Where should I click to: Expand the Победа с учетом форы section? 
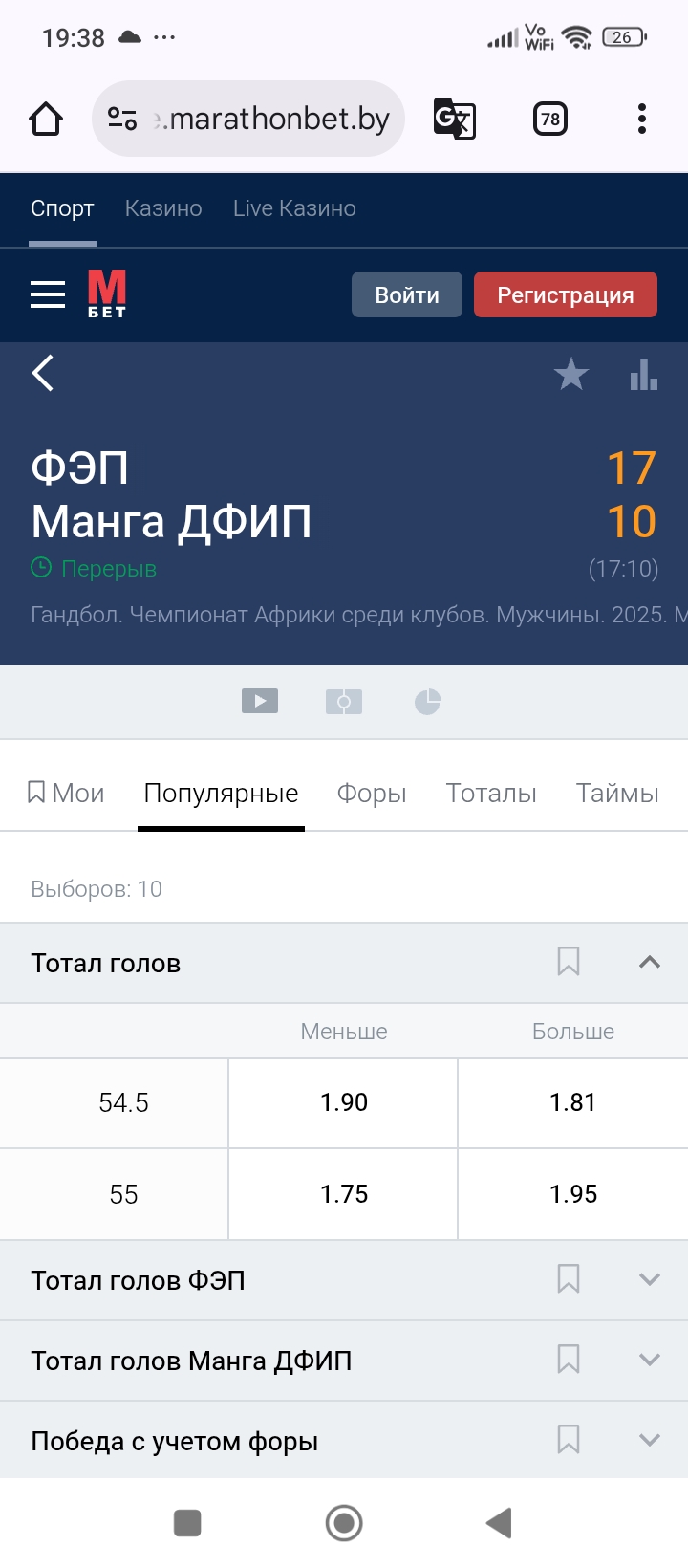(x=651, y=1440)
